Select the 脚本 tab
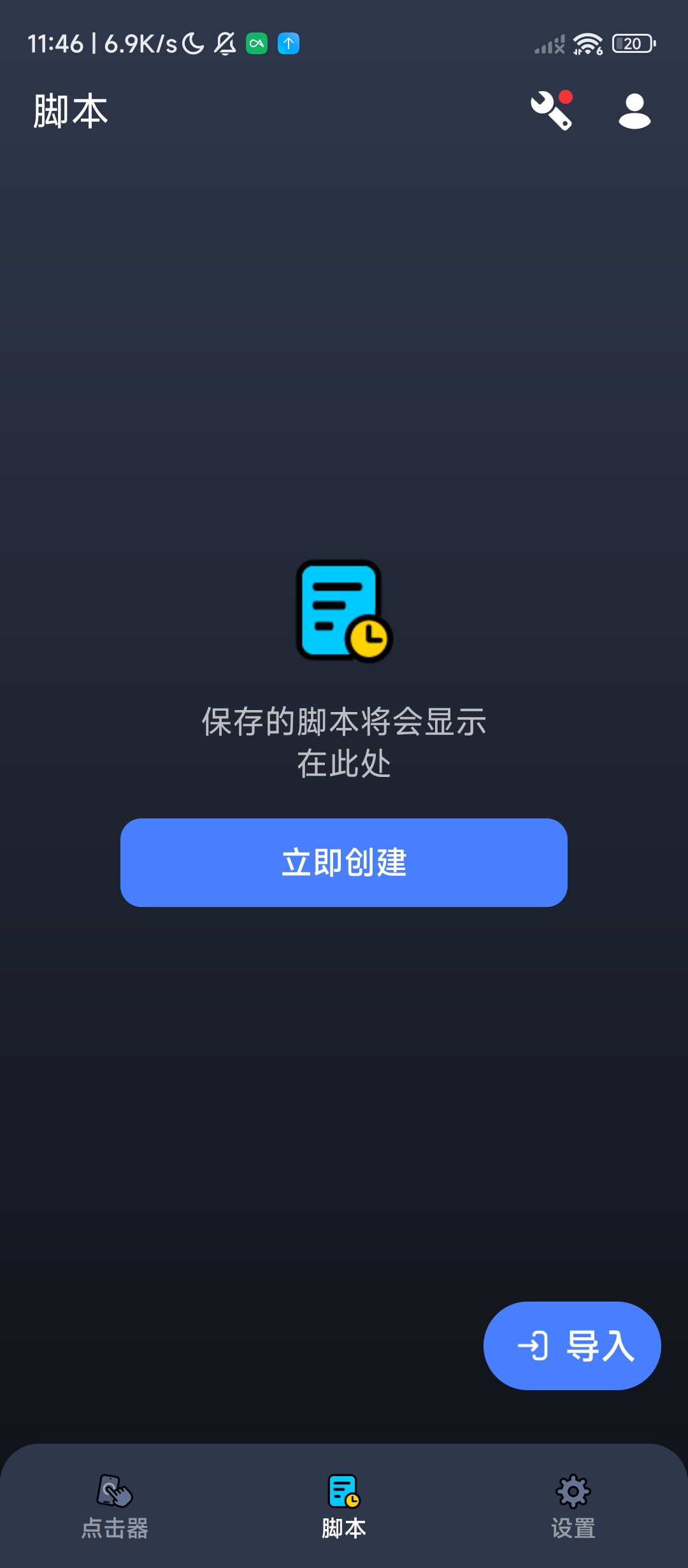The width and height of the screenshot is (688, 1568). pos(344,1507)
